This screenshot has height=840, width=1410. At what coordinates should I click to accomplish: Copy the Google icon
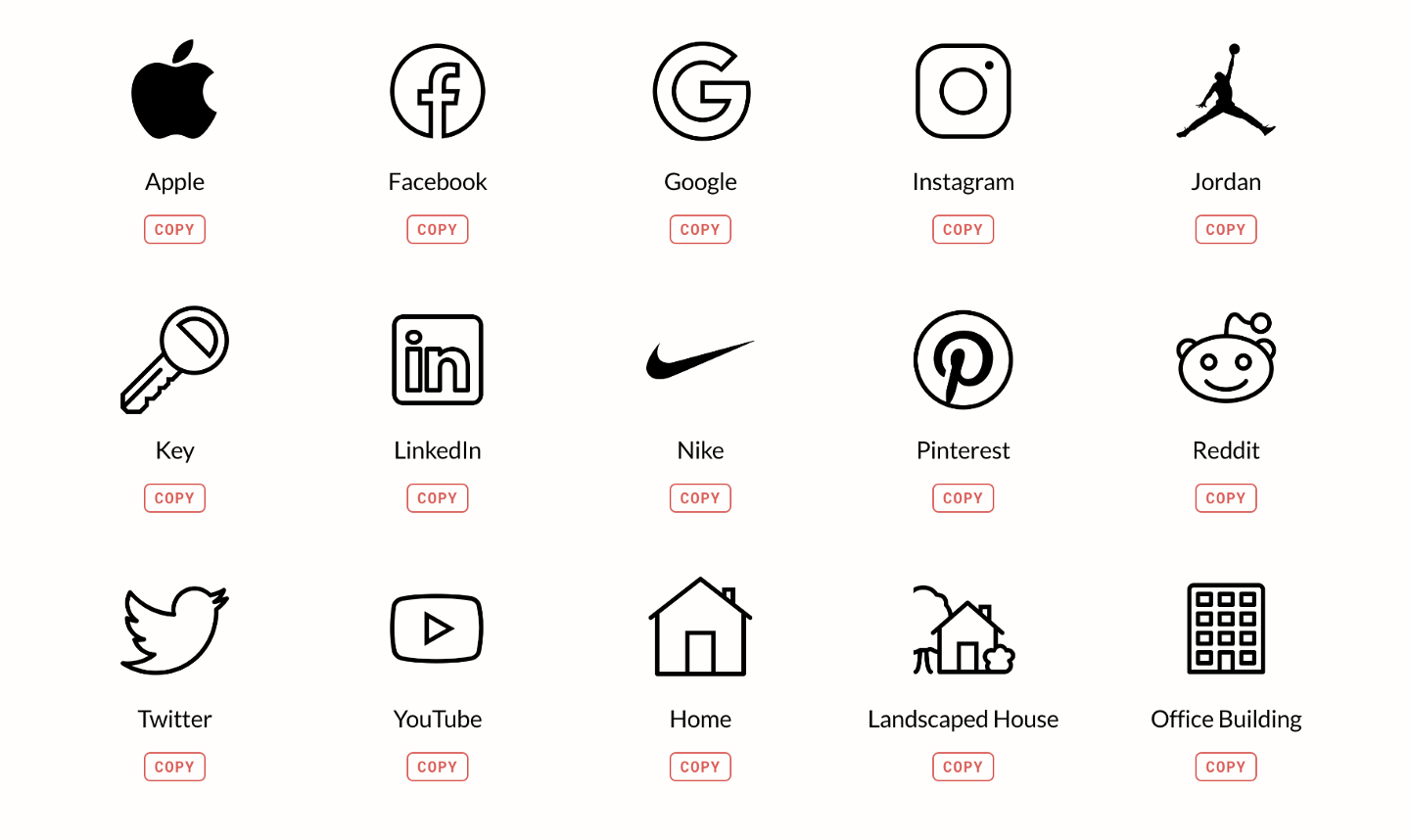click(700, 229)
